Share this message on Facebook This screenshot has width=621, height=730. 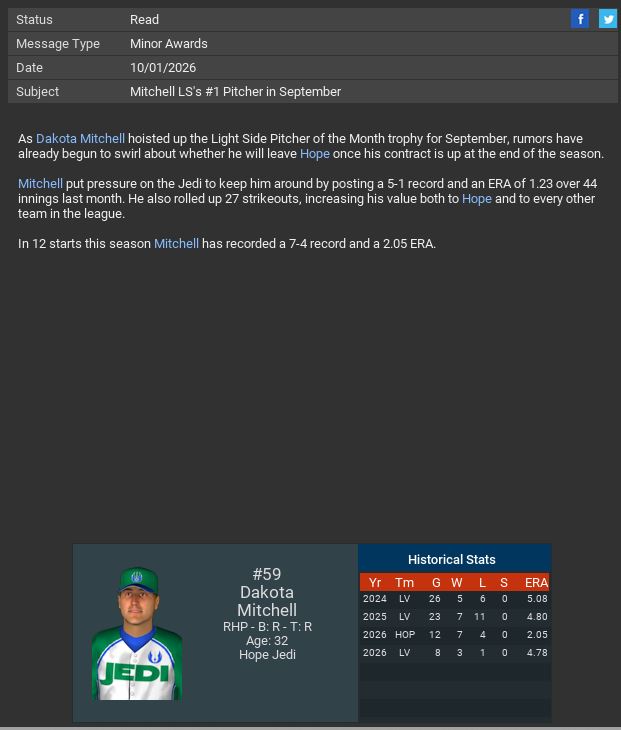point(580,19)
